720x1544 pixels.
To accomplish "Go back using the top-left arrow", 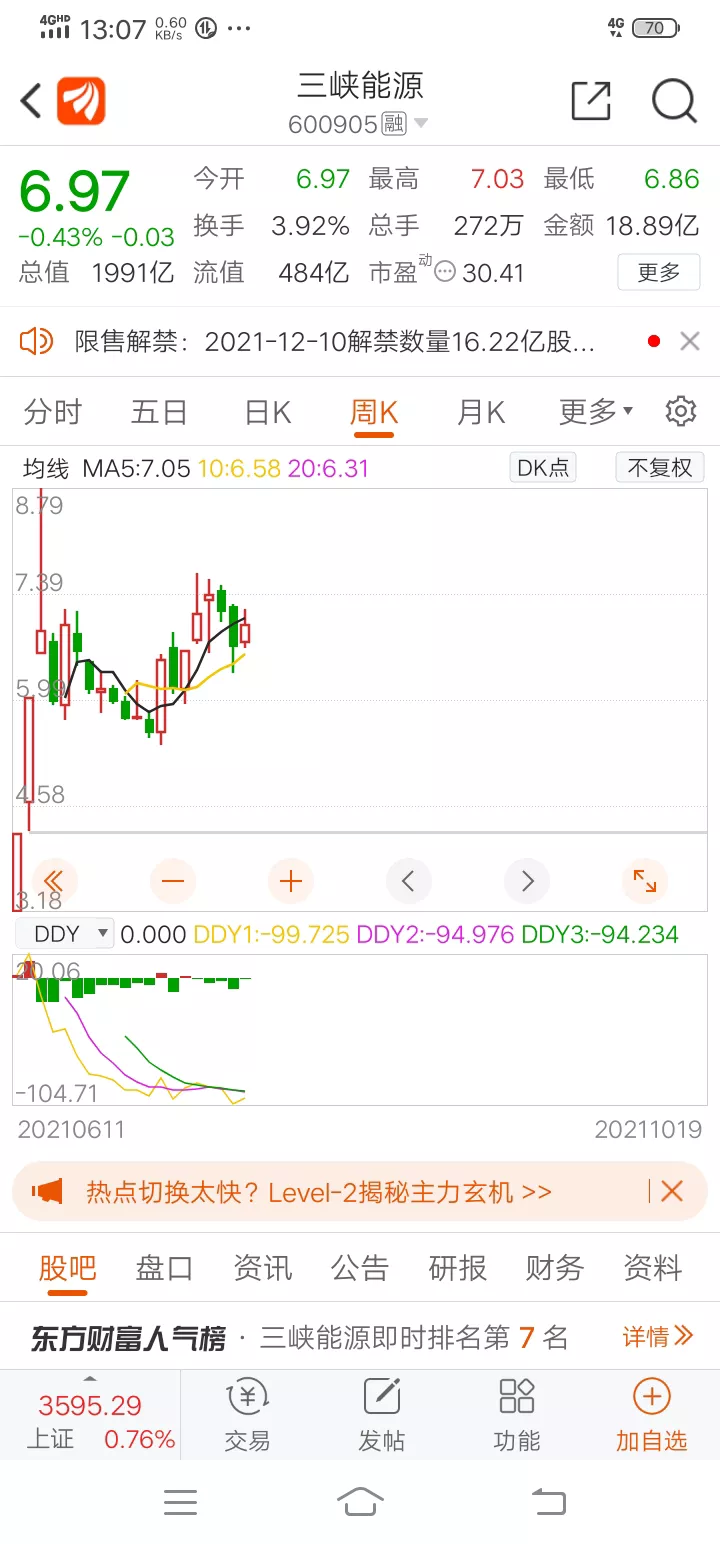I will point(31,101).
